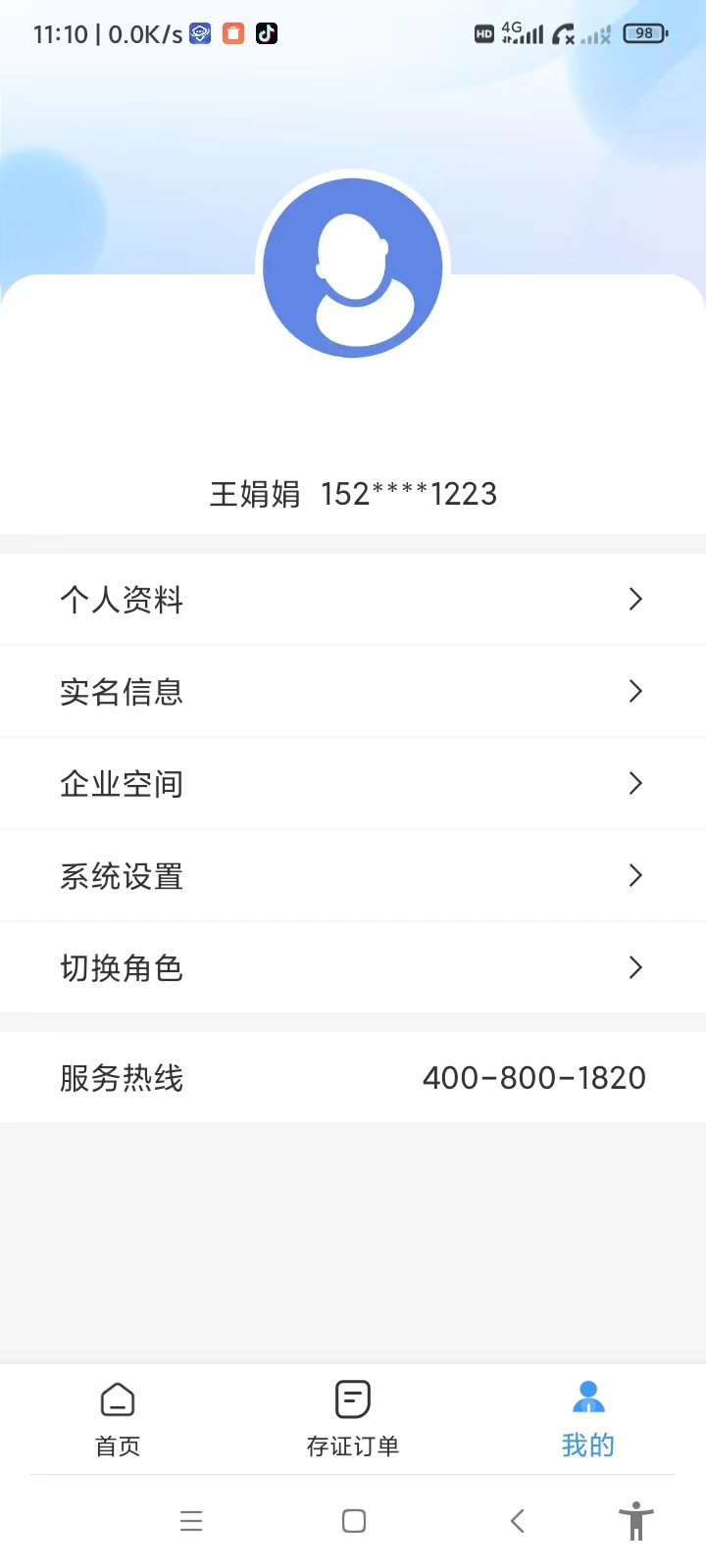Call hotline 400-800-1820

click(532, 1077)
